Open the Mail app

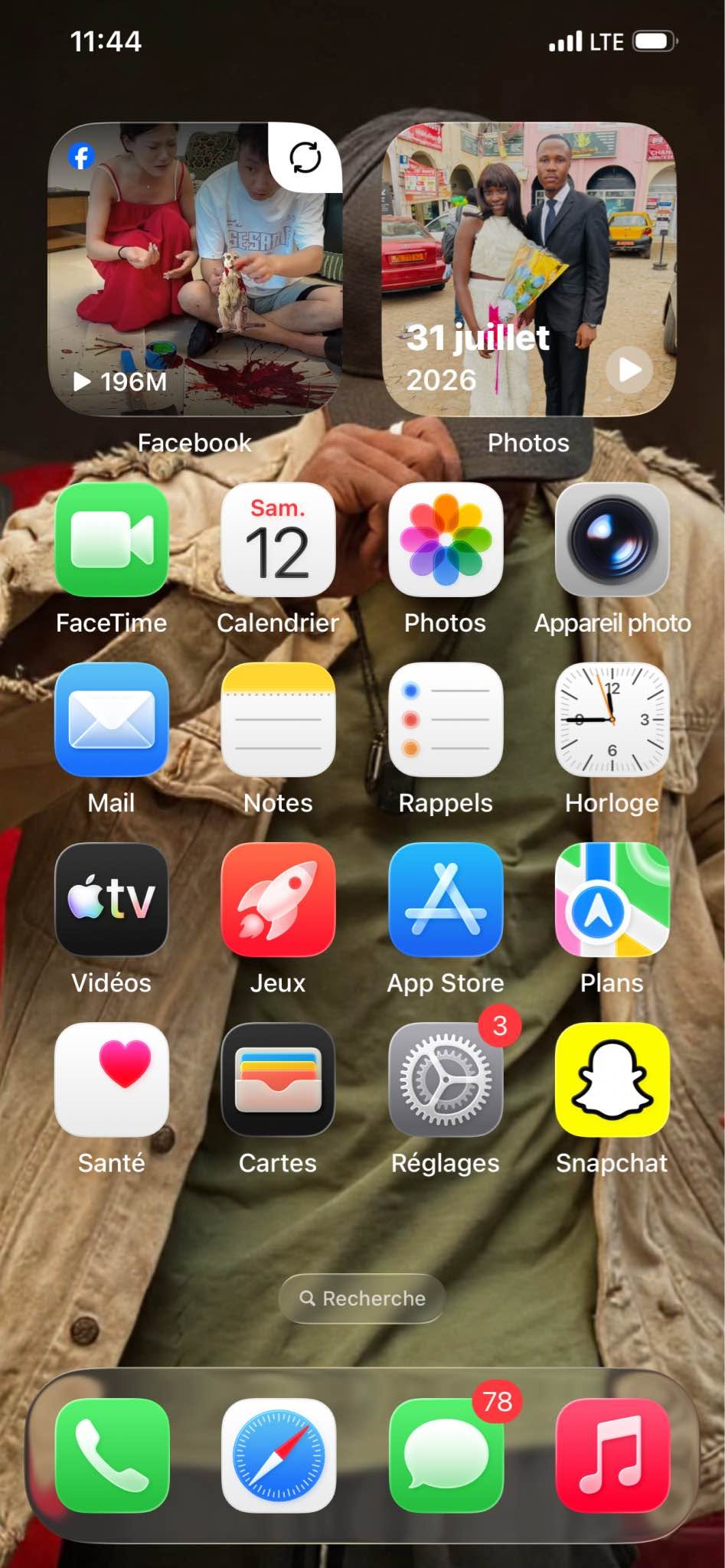point(112,720)
